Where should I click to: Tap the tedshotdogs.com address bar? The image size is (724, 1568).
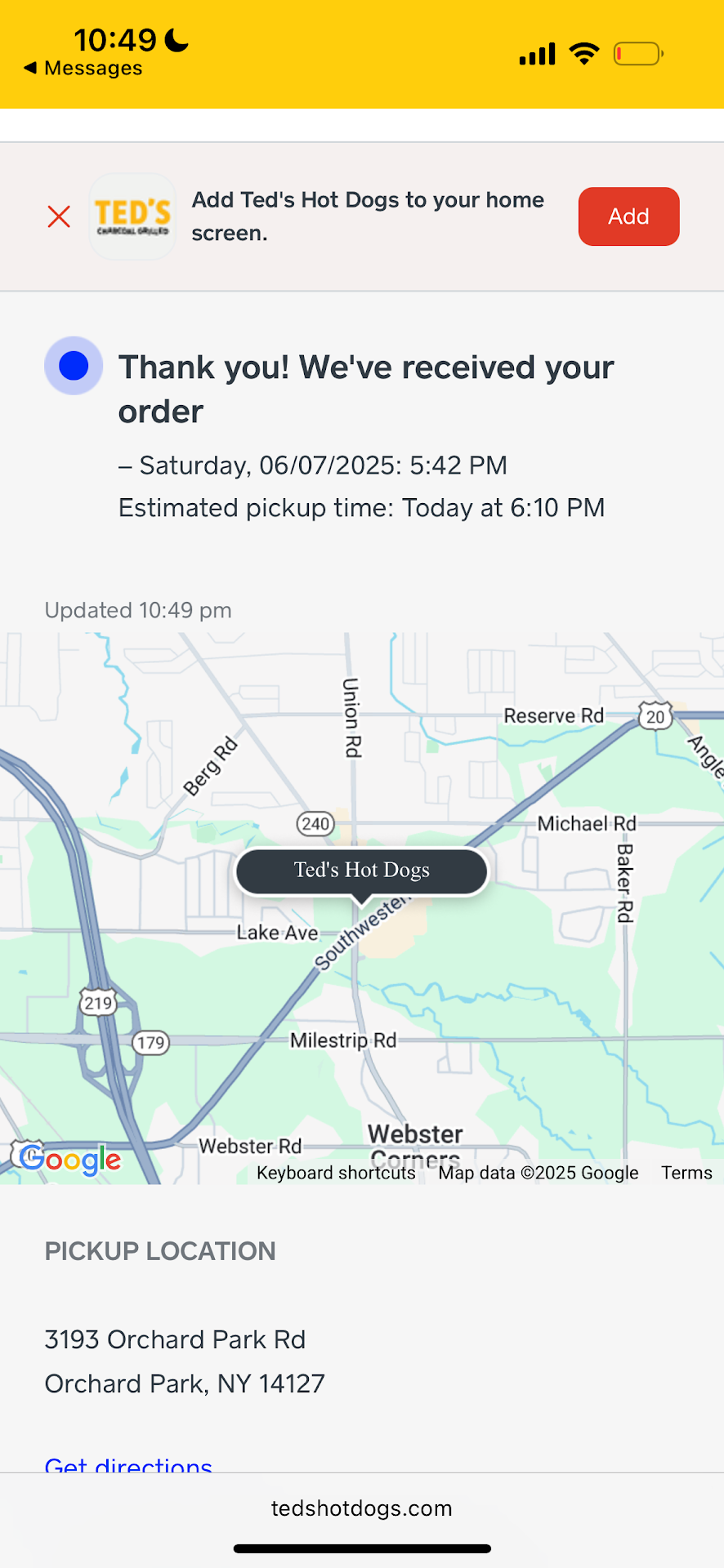tap(362, 1508)
